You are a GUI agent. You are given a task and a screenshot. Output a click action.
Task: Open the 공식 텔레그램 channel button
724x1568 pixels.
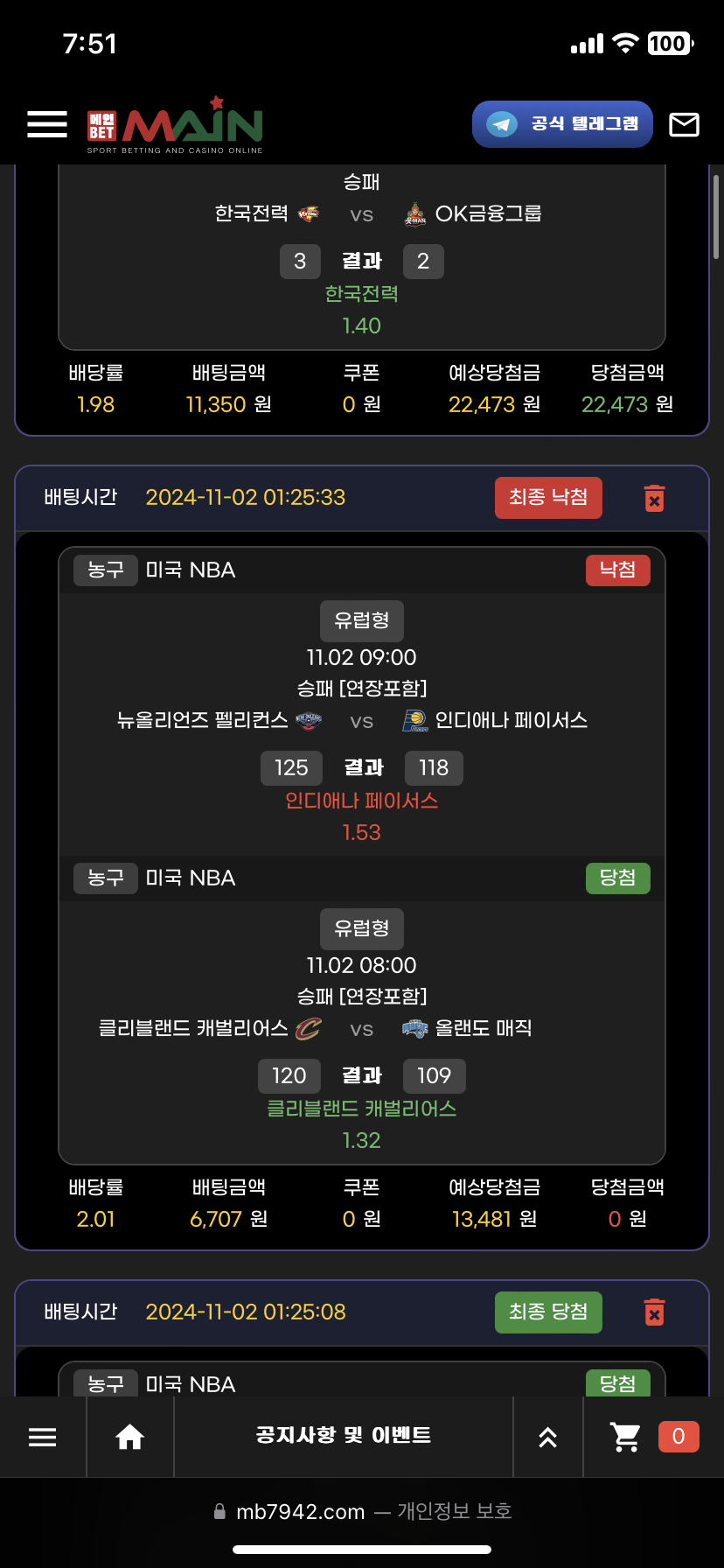tap(562, 124)
